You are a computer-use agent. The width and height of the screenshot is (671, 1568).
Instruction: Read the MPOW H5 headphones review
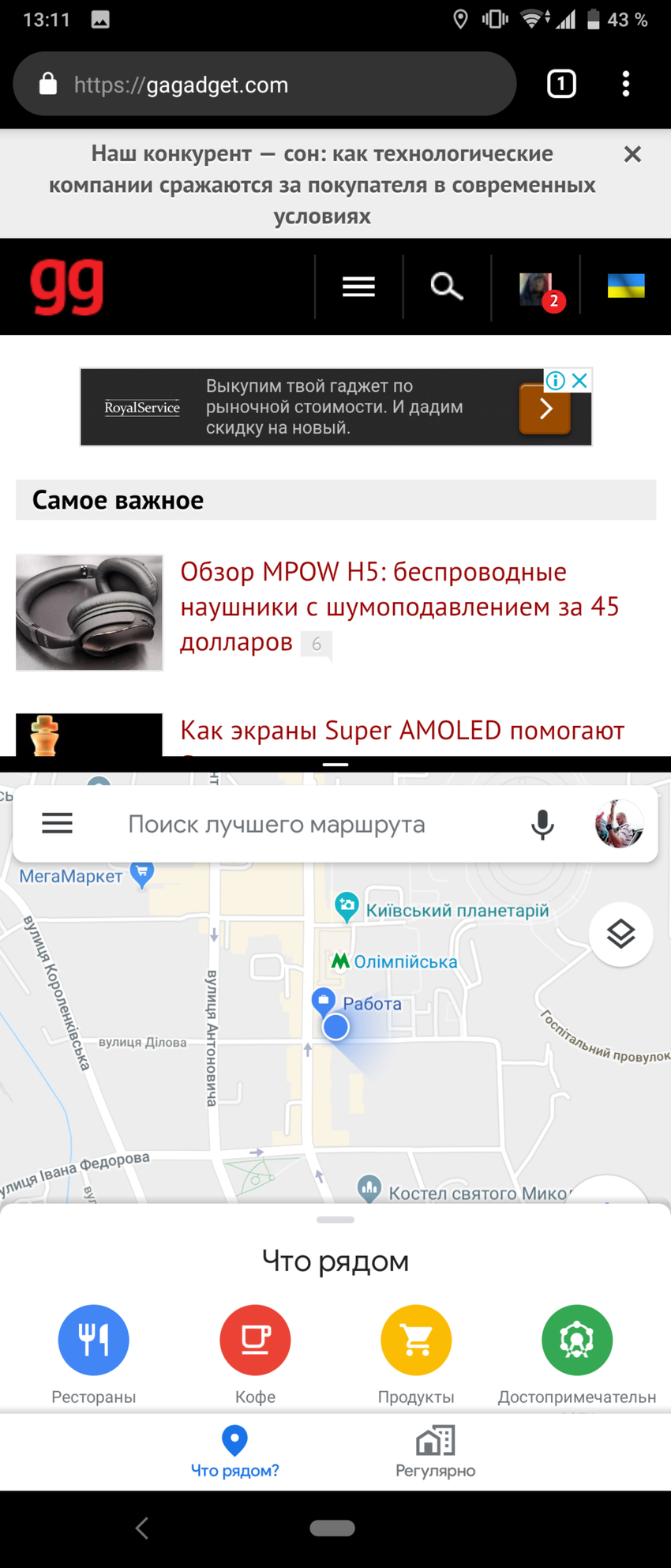[399, 606]
